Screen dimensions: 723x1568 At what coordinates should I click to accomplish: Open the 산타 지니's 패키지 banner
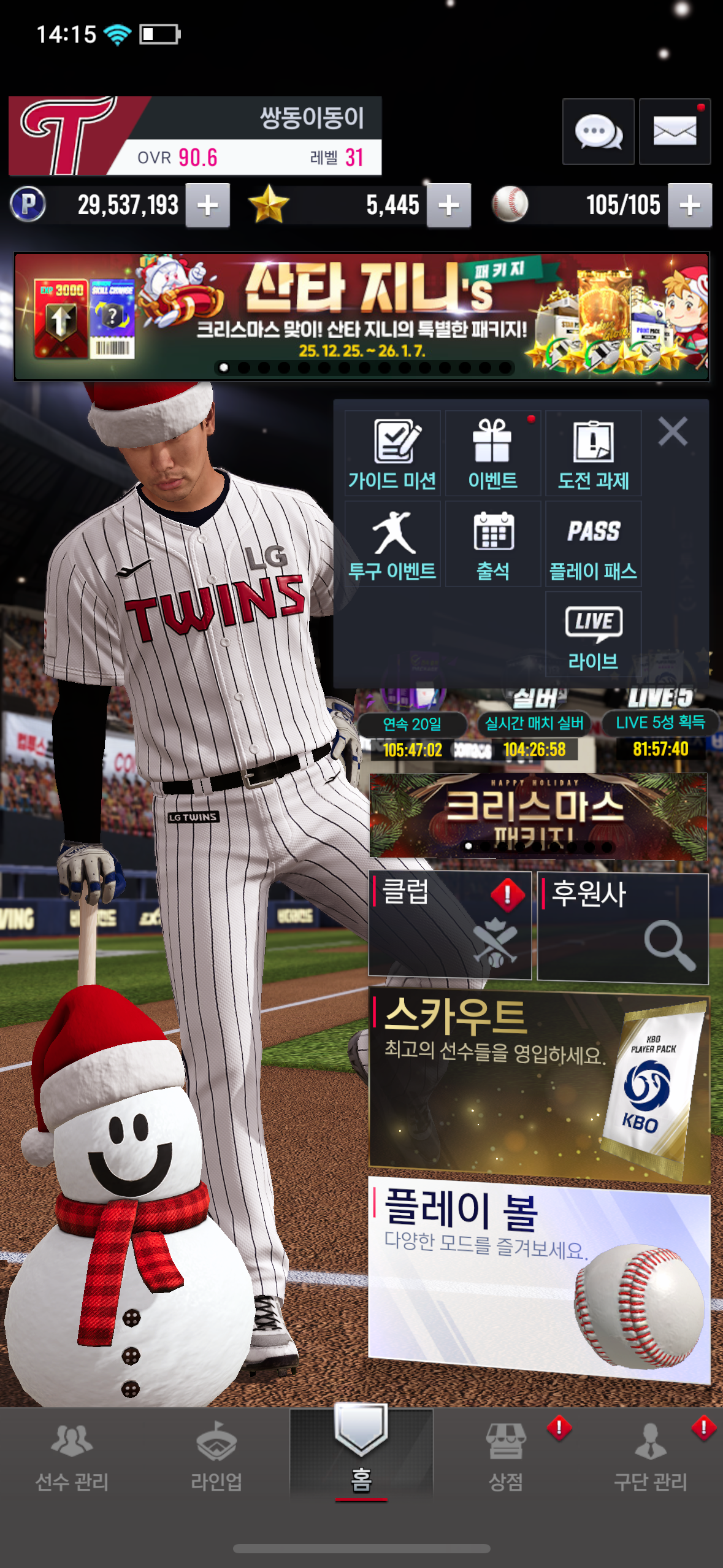click(x=362, y=316)
